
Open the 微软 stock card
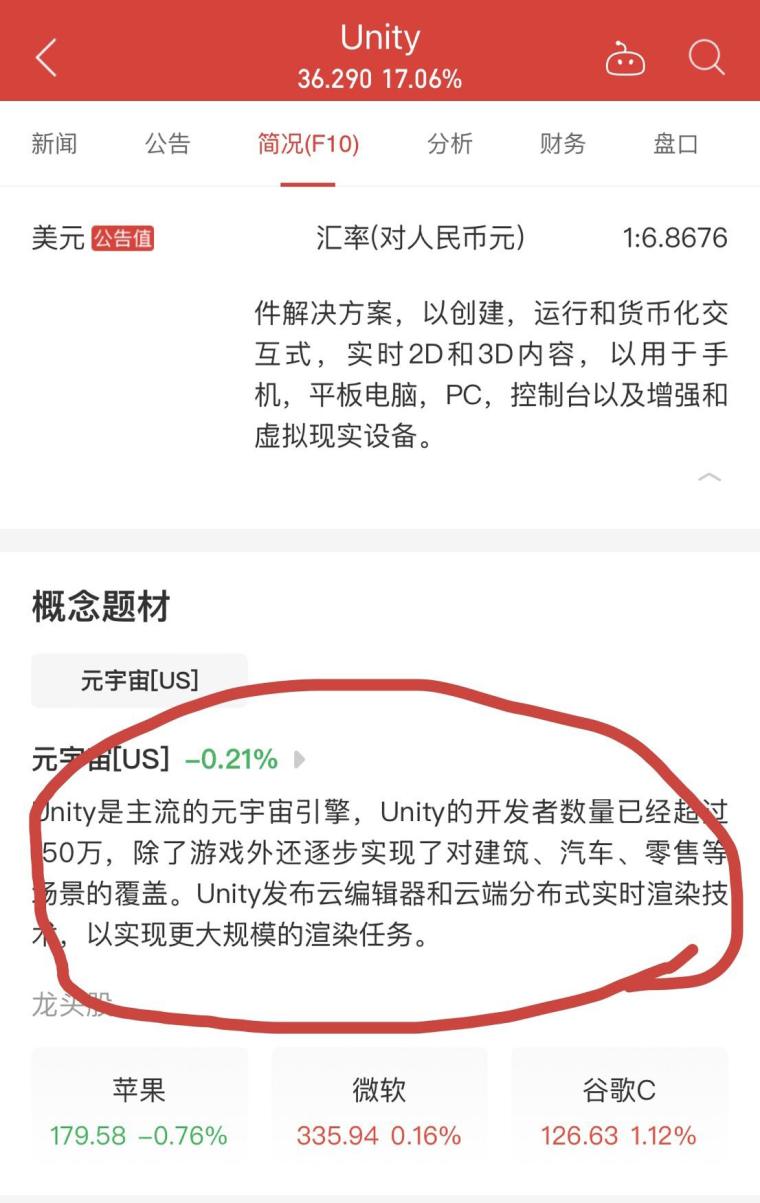379,1110
